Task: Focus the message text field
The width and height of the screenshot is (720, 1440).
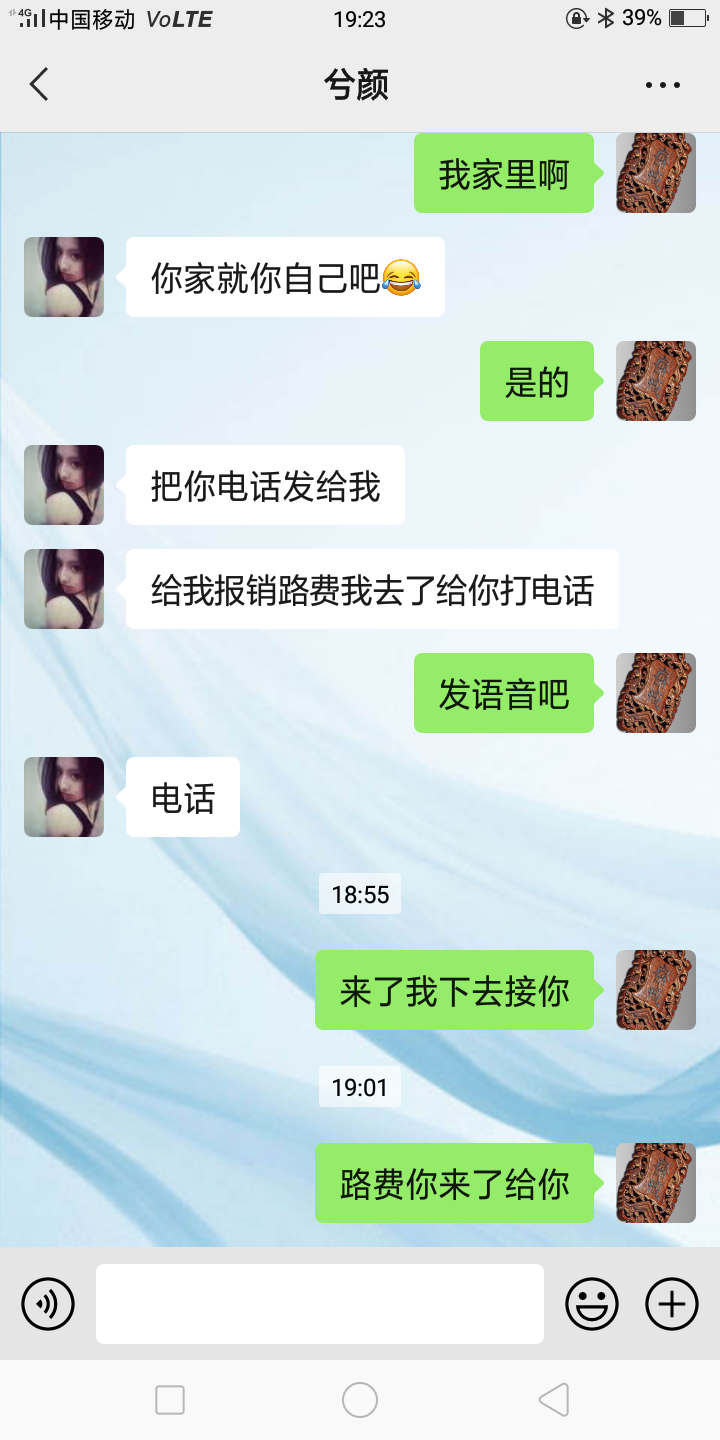Action: (x=320, y=1304)
